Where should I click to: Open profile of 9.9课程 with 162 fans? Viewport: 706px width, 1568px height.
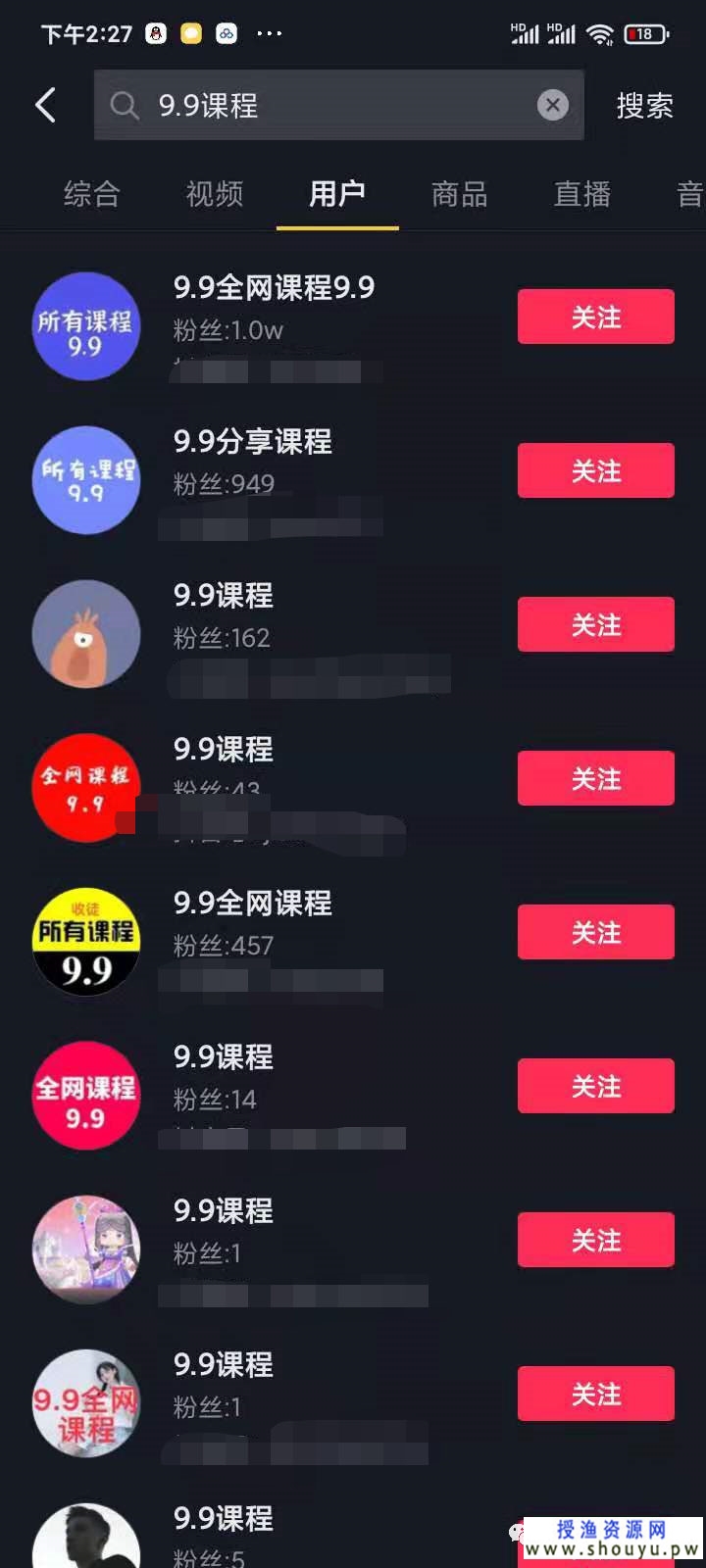pos(224,596)
